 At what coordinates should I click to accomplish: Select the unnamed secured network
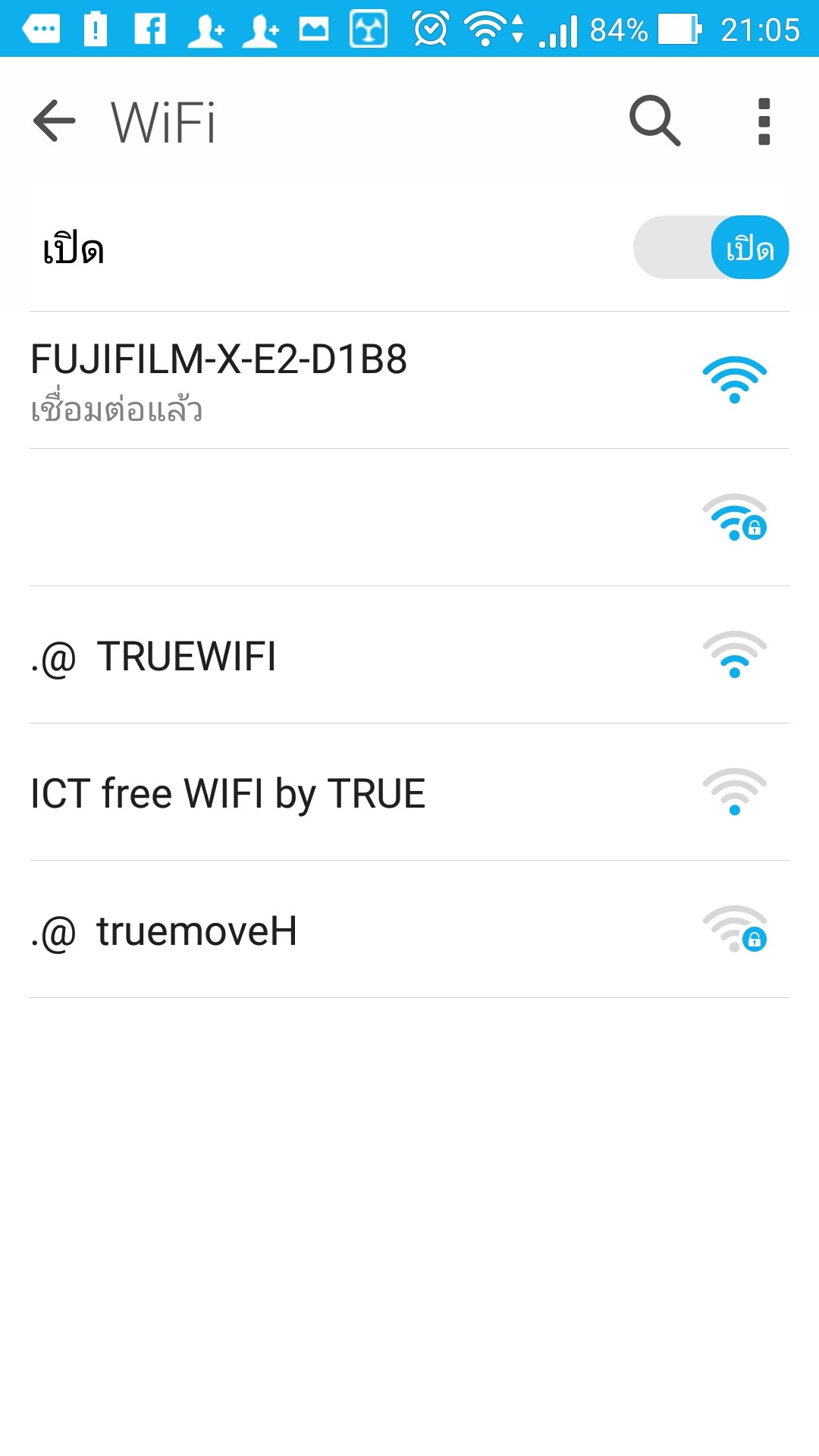409,517
